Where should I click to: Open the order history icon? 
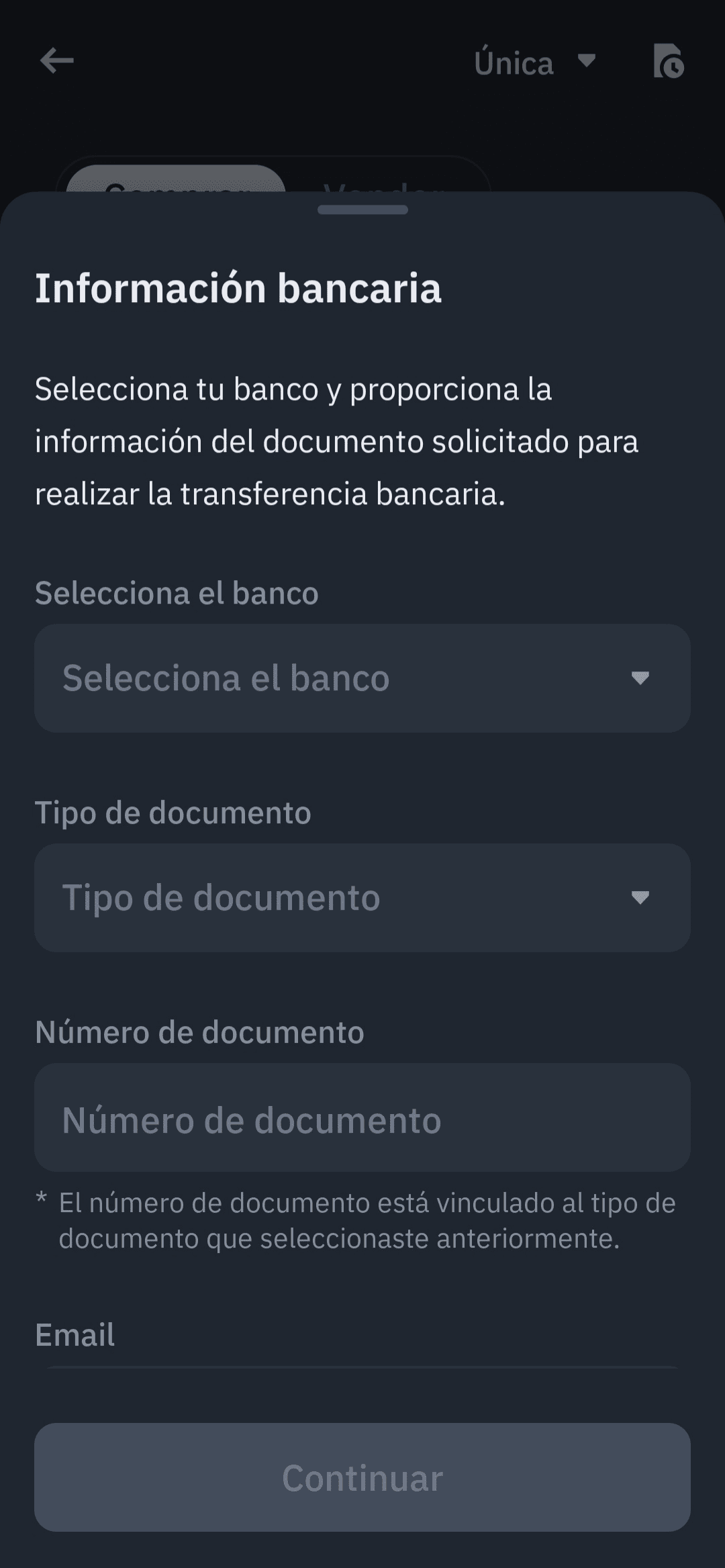coord(668,62)
